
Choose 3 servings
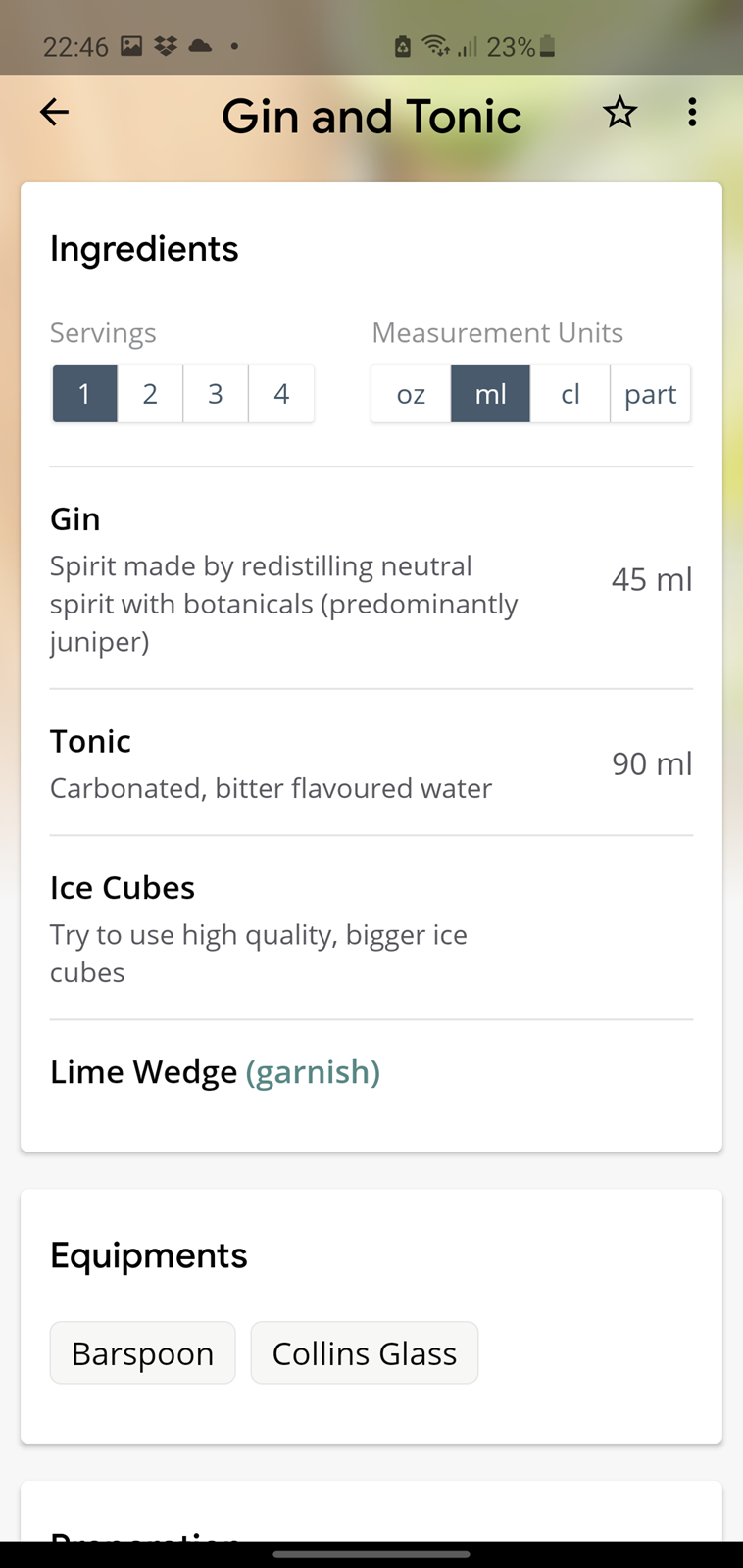pos(216,393)
